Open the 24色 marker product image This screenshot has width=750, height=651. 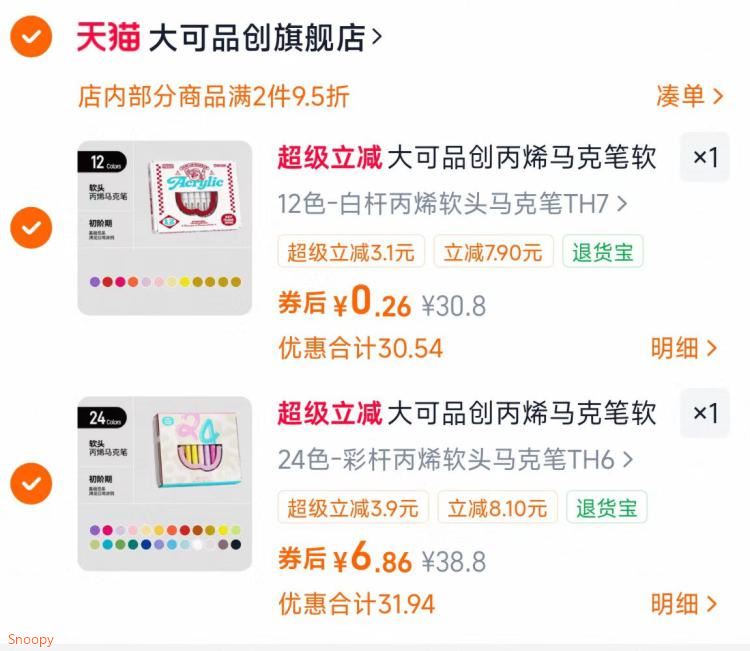164,484
